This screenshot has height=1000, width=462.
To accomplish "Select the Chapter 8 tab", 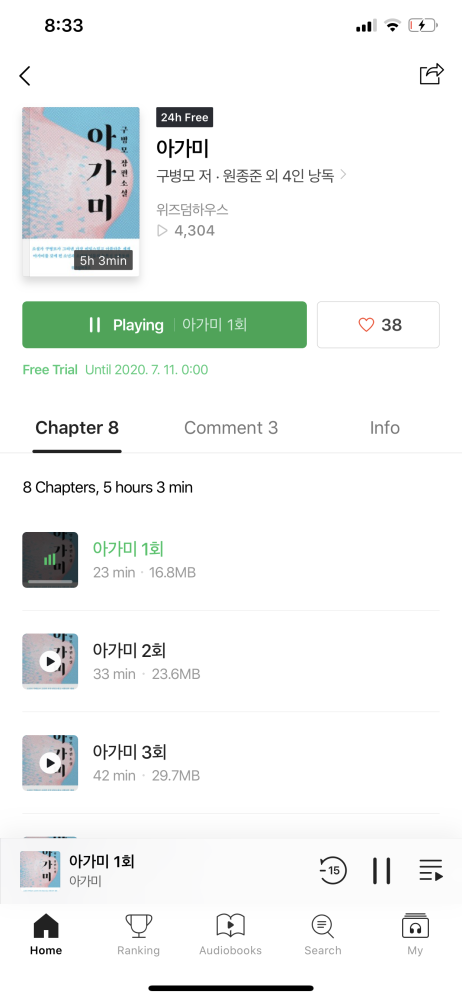I will pos(77,427).
